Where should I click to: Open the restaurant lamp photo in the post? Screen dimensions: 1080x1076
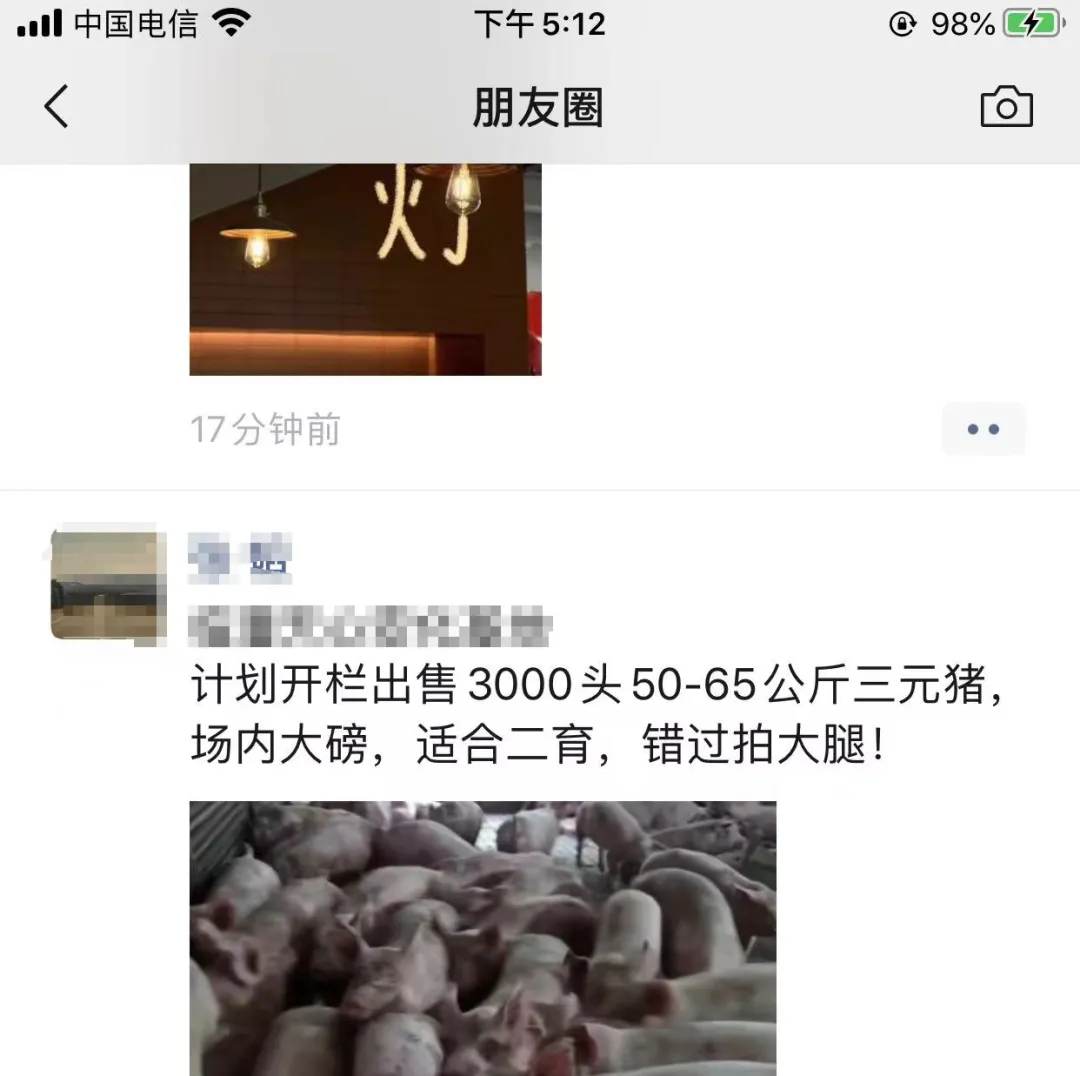tap(365, 270)
